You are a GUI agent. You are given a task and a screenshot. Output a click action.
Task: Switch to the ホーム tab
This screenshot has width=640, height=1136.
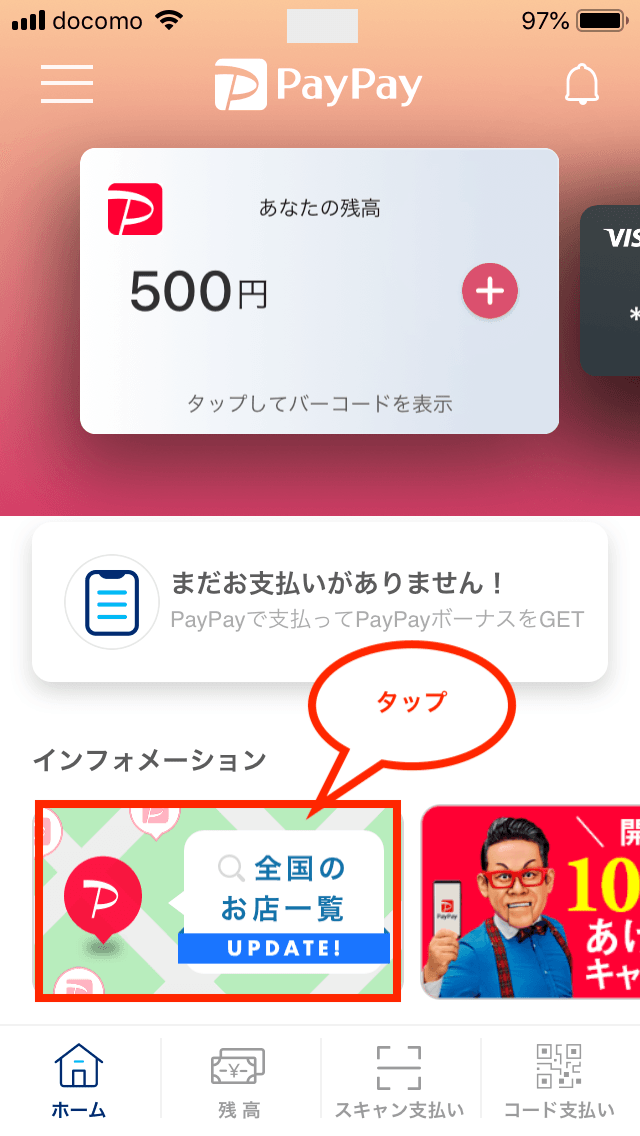[x=79, y=1080]
